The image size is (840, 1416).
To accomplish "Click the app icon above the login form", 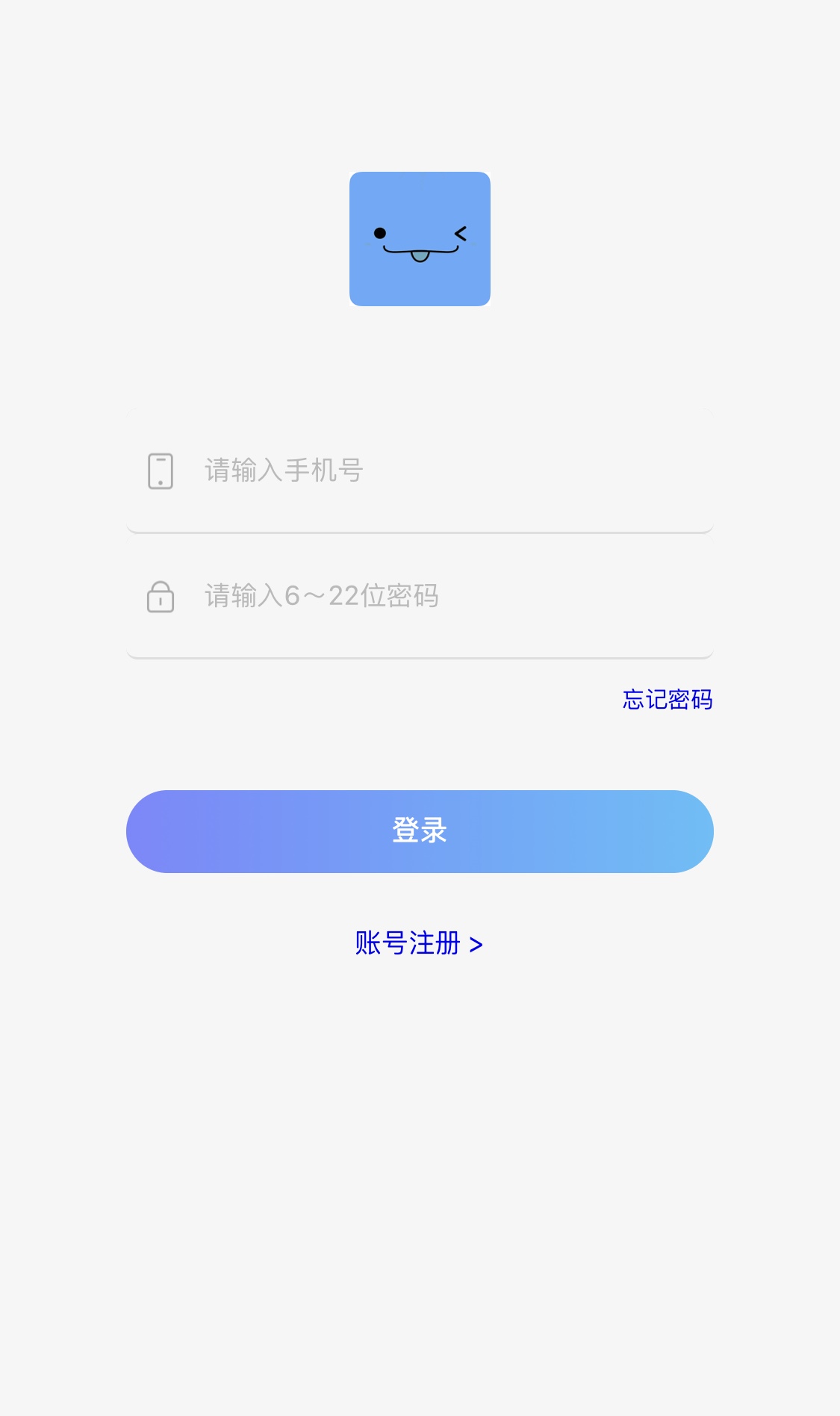I will coord(420,237).
